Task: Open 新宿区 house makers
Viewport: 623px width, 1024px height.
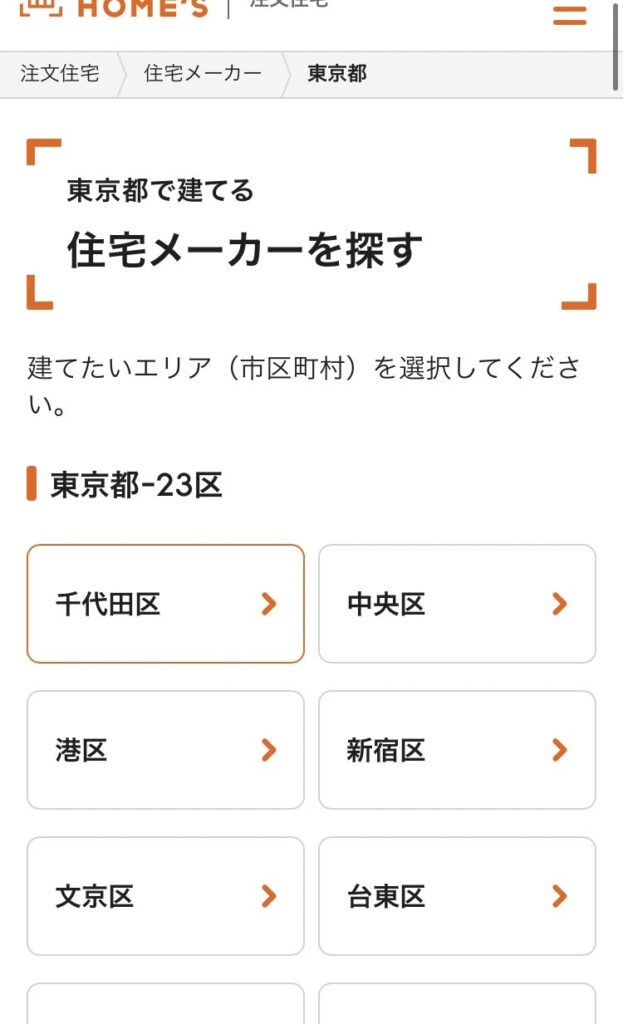Action: [x=457, y=750]
